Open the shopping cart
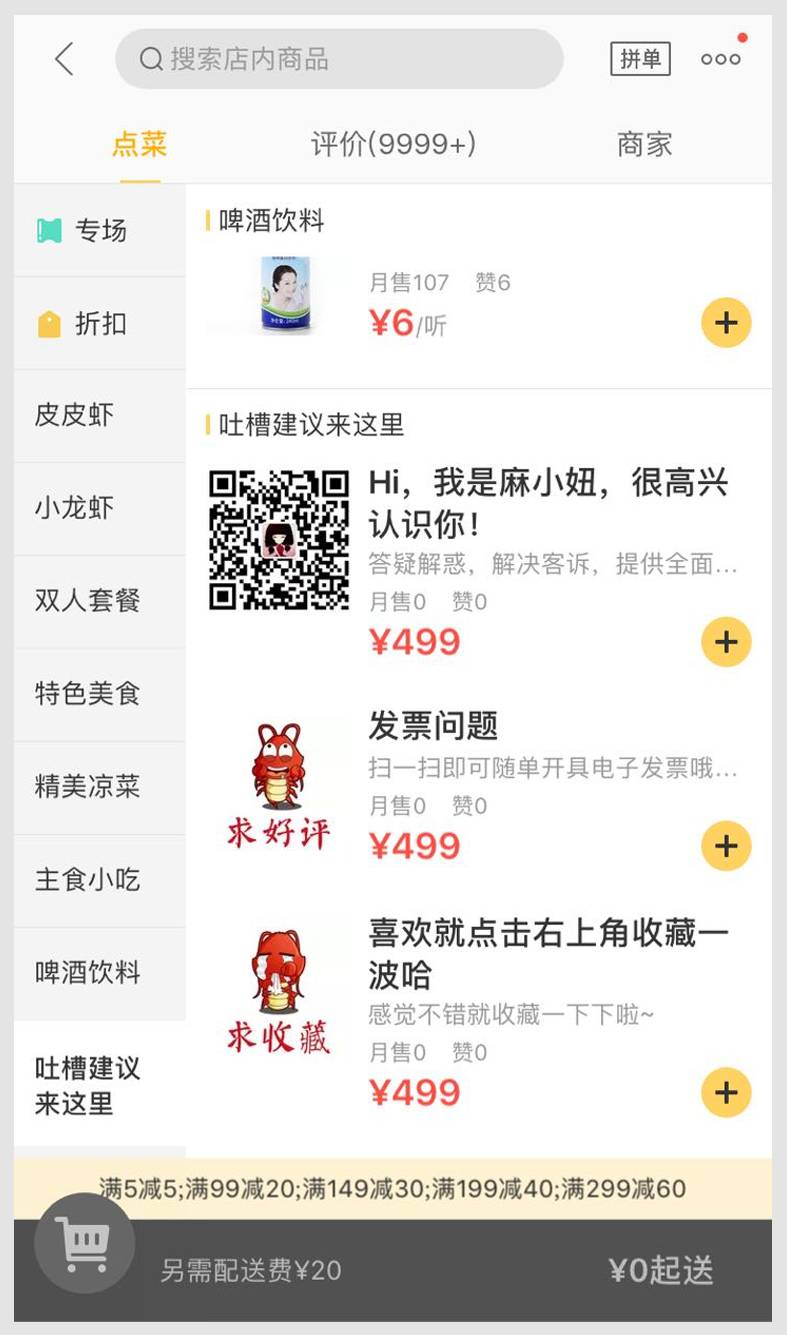 pos(85,1244)
